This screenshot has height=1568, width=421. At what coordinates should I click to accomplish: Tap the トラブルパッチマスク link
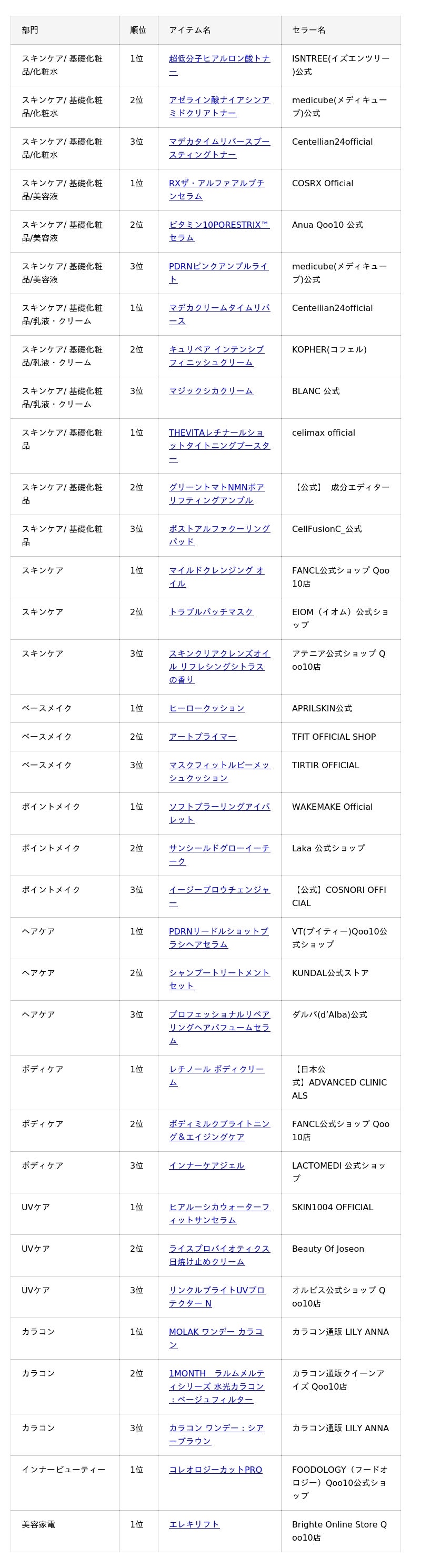coord(210,612)
